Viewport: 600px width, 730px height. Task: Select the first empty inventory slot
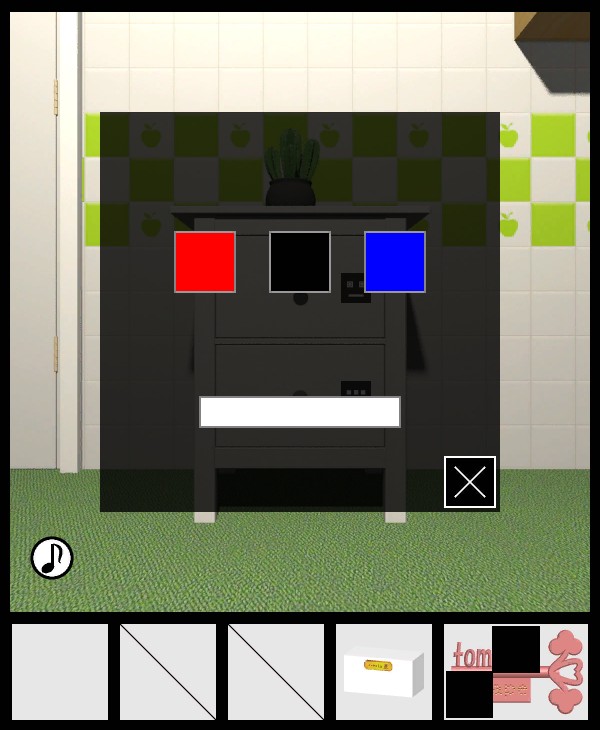point(60,672)
